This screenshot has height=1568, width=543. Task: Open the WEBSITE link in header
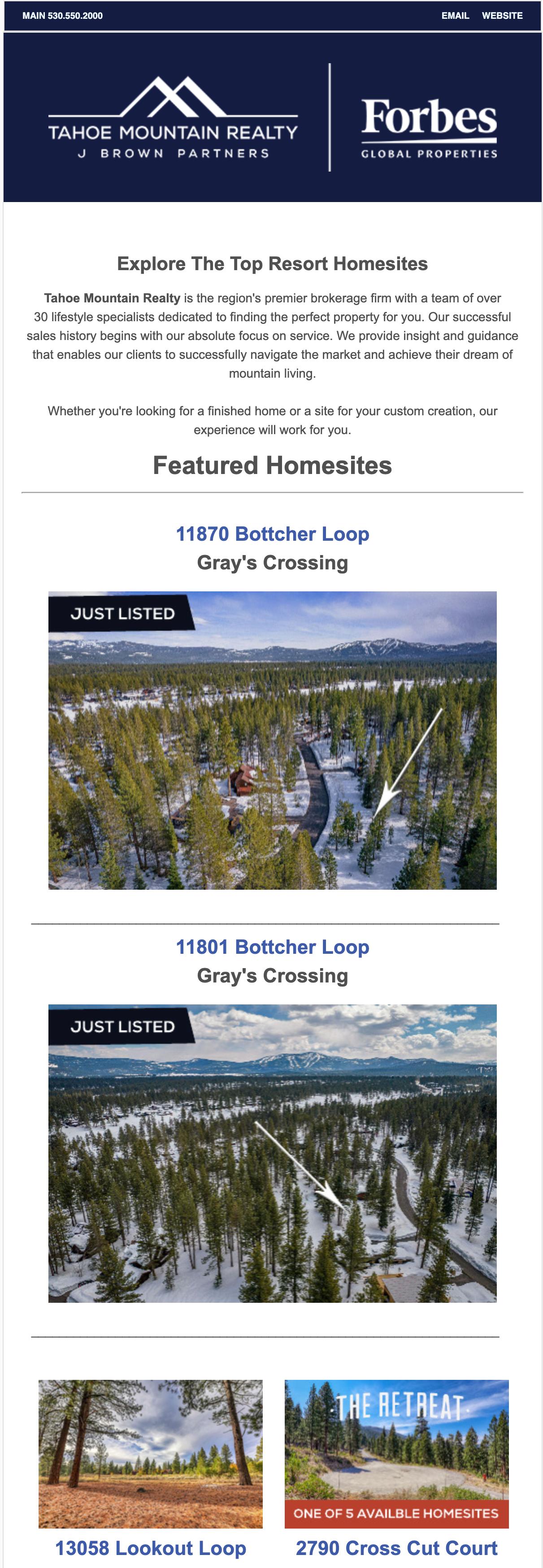[502, 16]
